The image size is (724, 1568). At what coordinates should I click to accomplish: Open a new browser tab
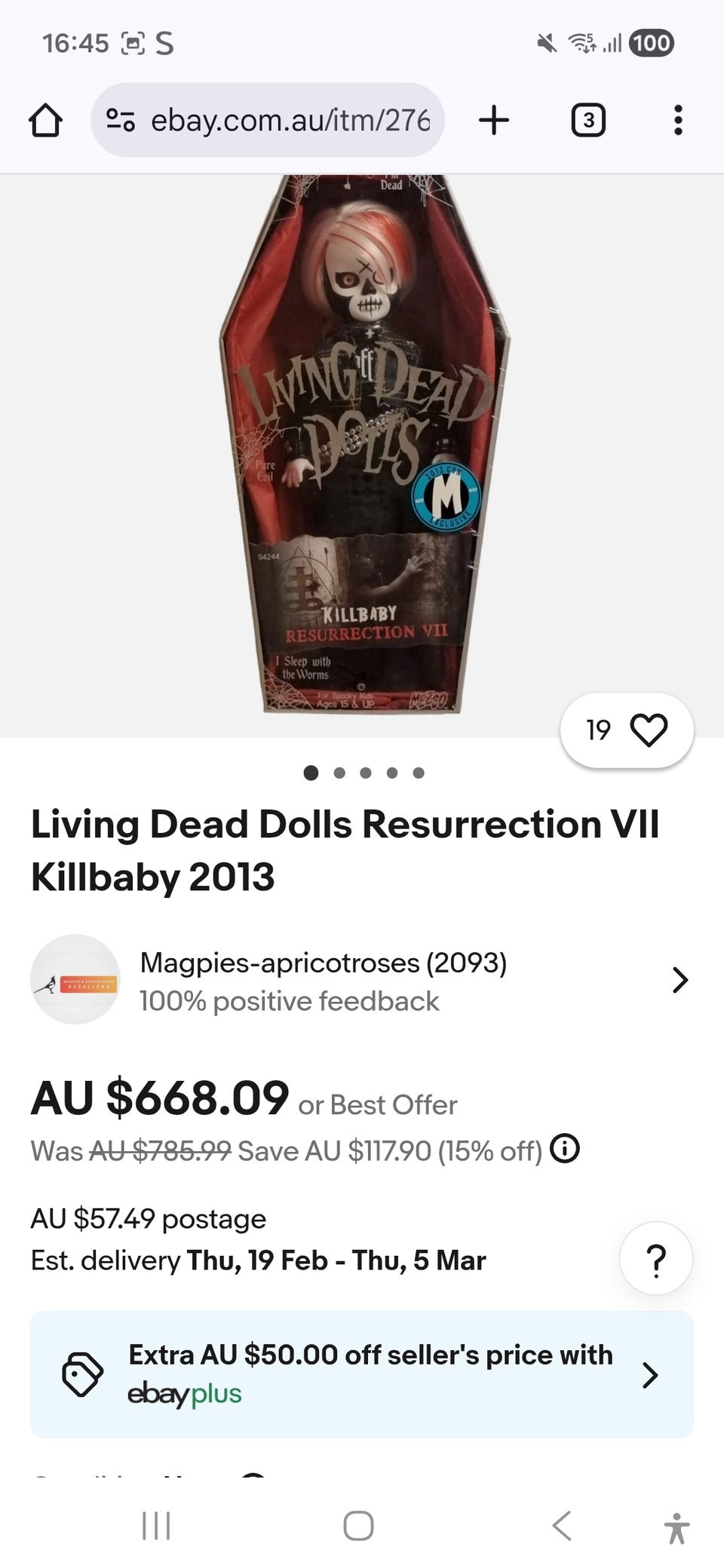tap(494, 121)
